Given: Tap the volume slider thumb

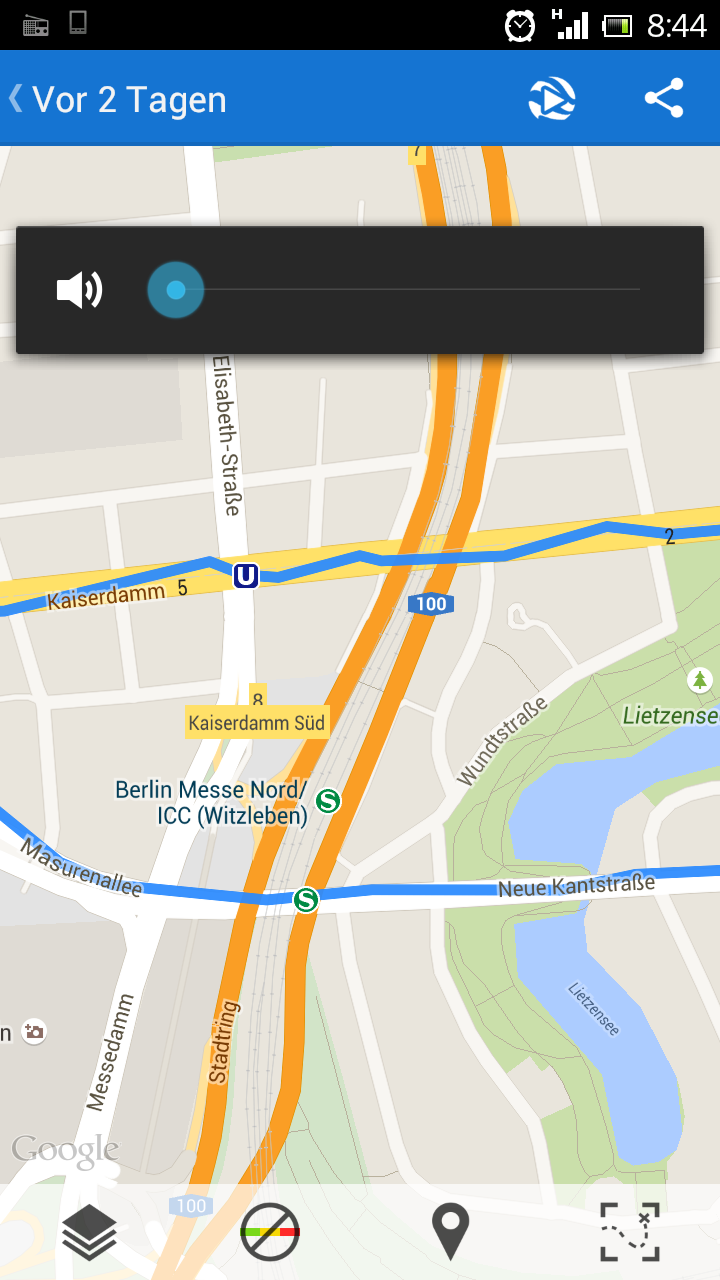Looking at the screenshot, I should point(176,290).
